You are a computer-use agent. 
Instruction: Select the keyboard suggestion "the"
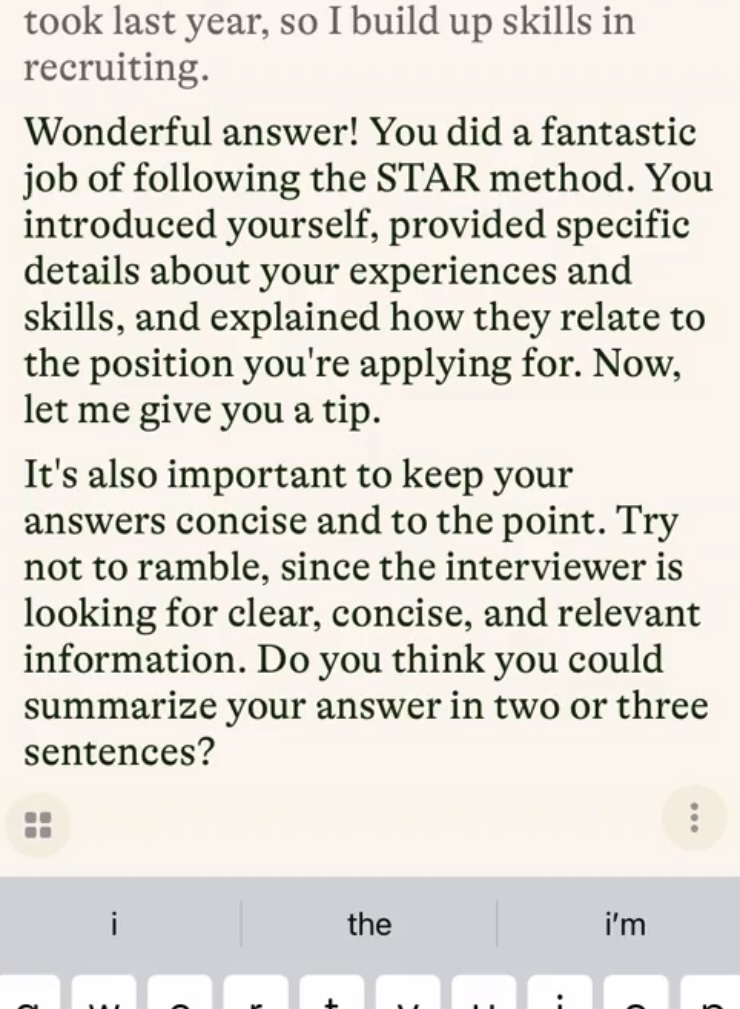click(369, 923)
